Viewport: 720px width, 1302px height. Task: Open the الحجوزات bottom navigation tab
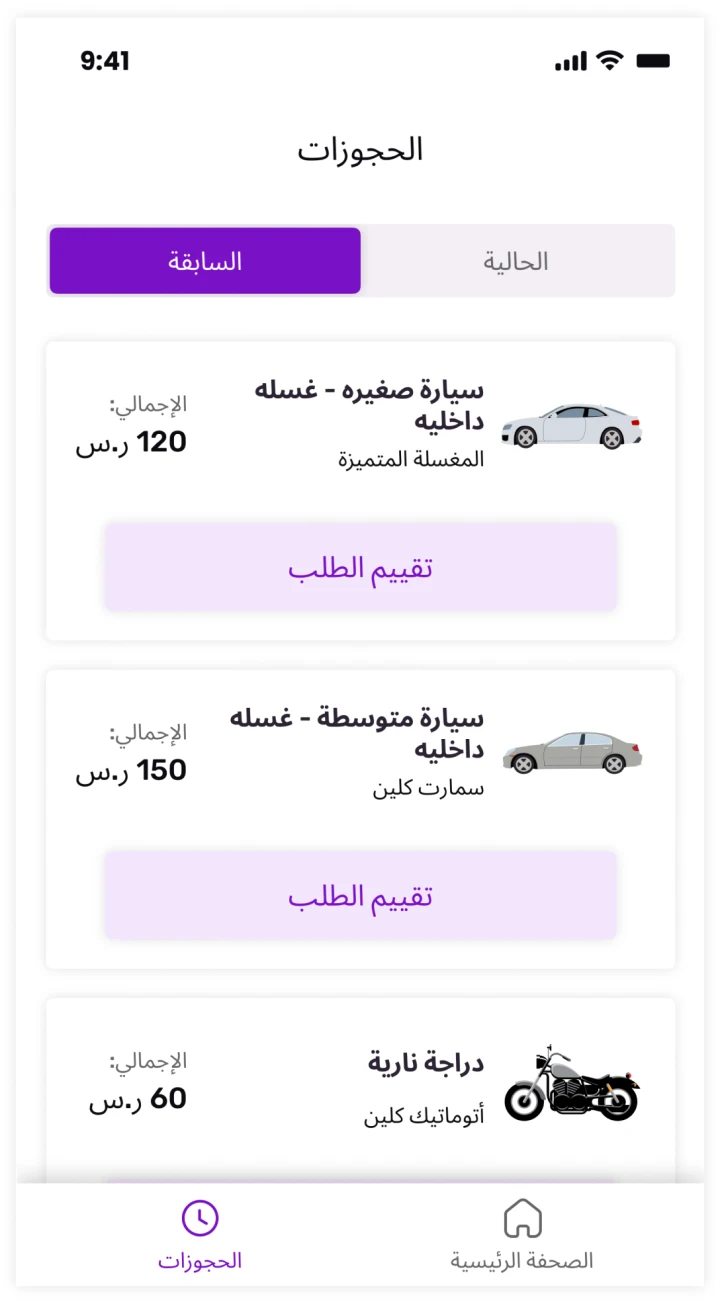click(x=200, y=1234)
